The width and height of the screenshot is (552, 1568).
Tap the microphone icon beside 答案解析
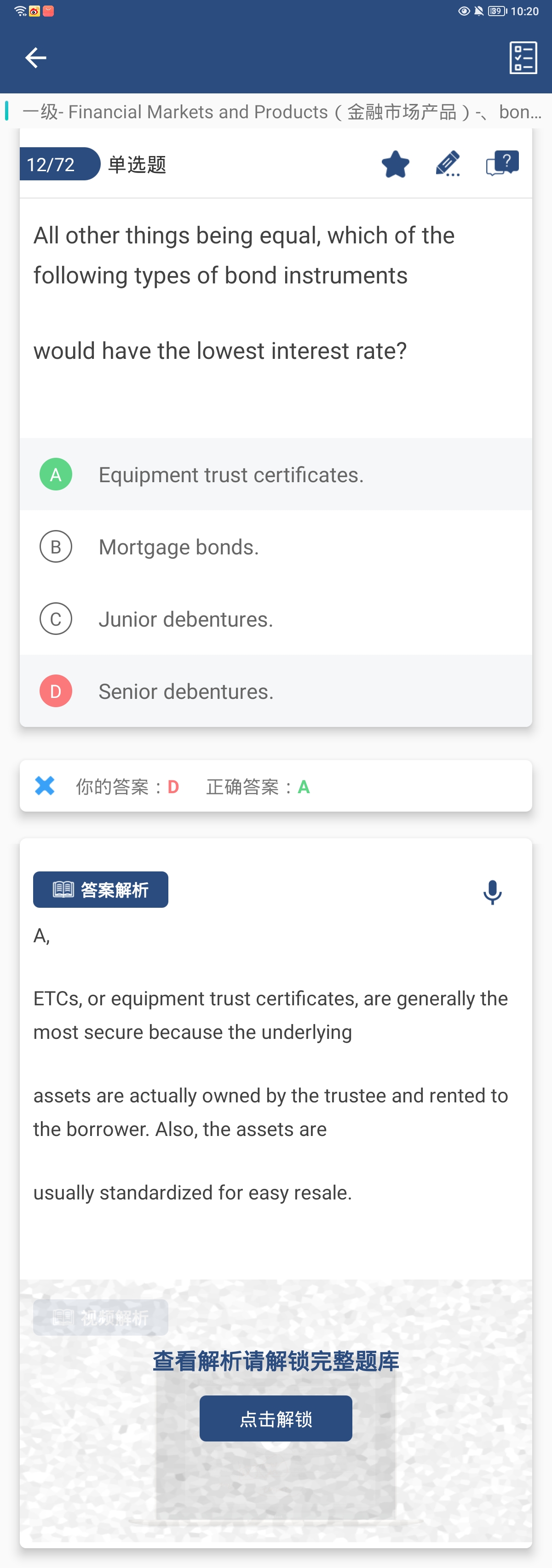pos(492,892)
